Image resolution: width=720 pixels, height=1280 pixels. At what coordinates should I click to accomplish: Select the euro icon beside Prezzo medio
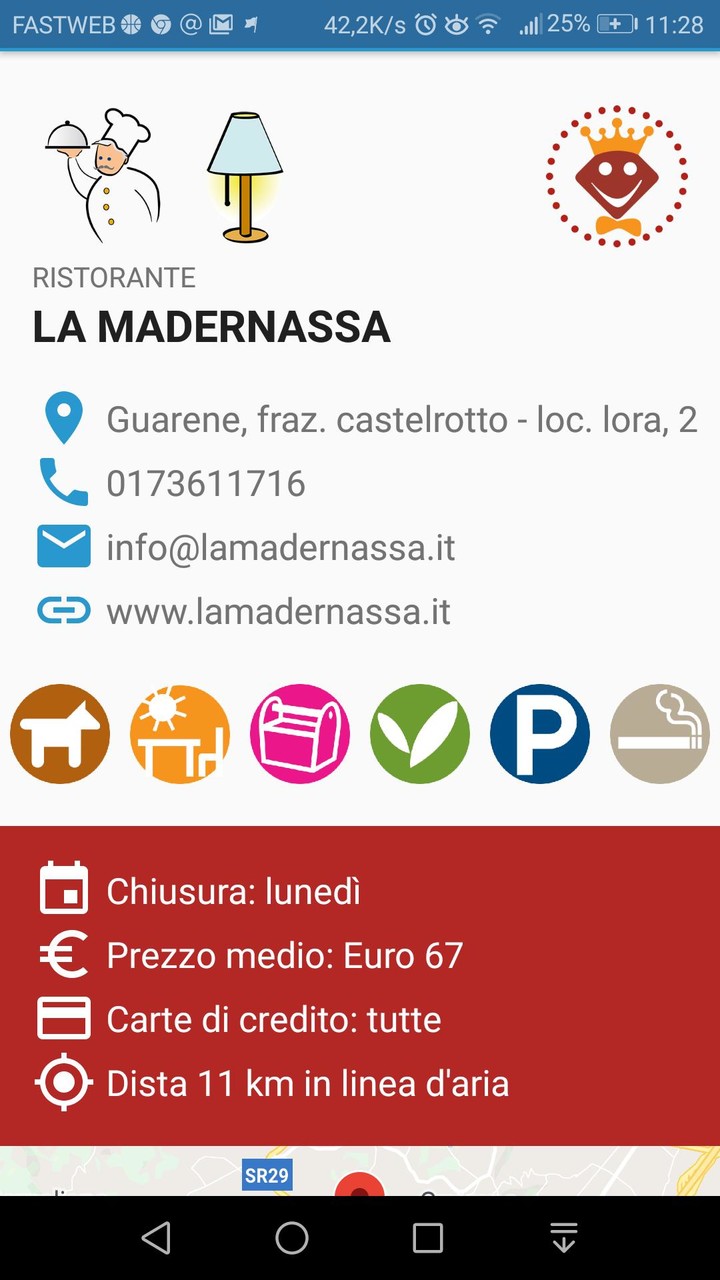63,955
